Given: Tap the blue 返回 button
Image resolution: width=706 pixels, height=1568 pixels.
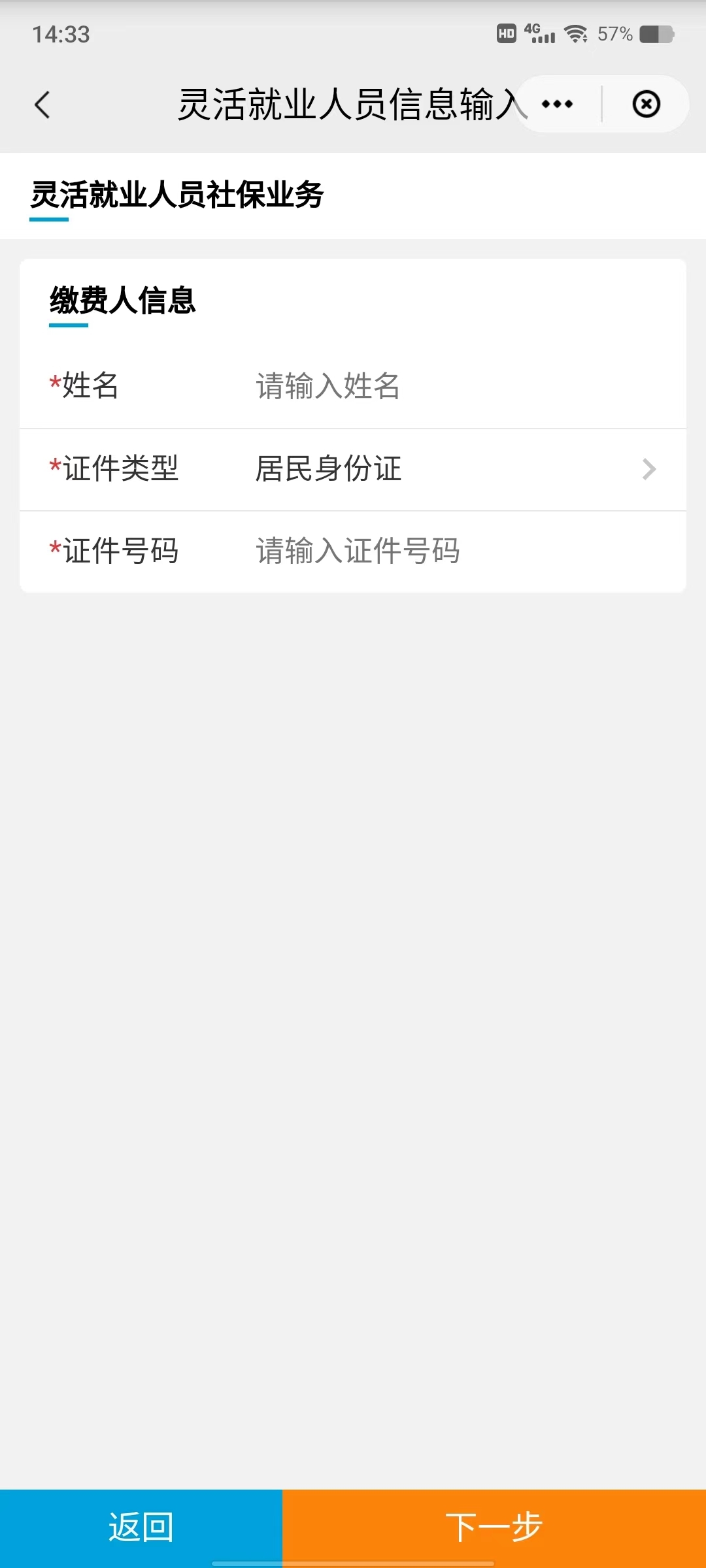Looking at the screenshot, I should (x=141, y=1527).
